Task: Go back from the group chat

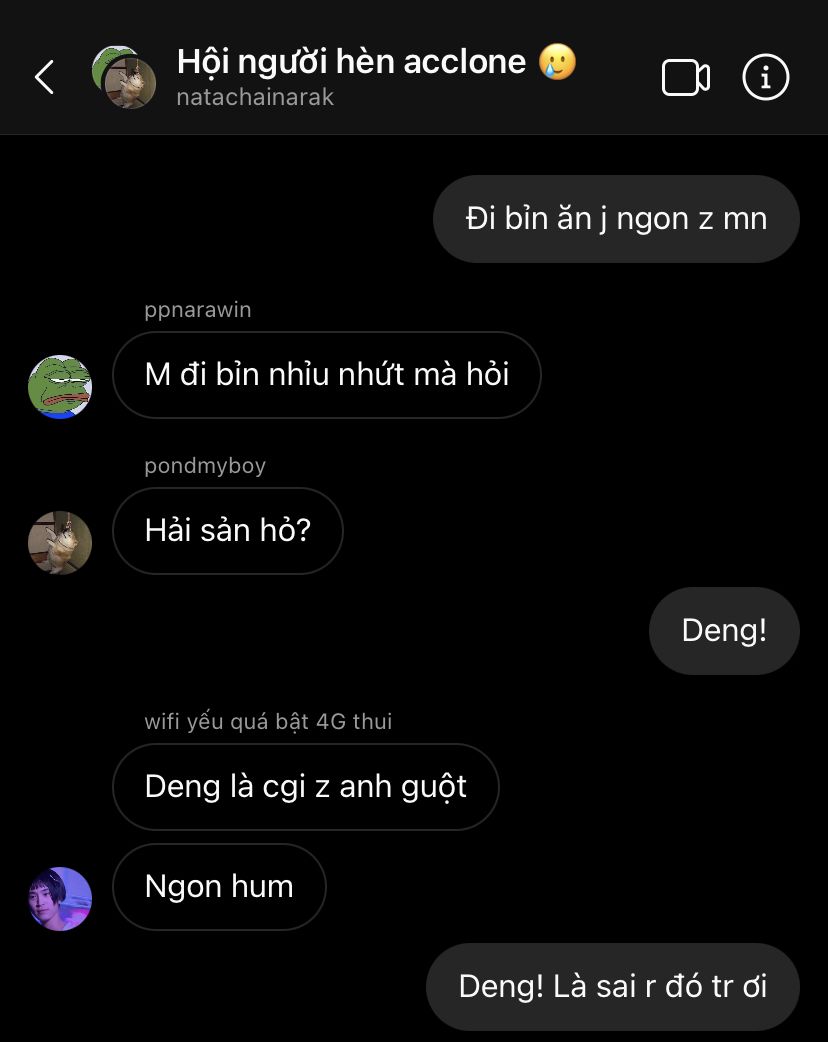Action: point(44,77)
